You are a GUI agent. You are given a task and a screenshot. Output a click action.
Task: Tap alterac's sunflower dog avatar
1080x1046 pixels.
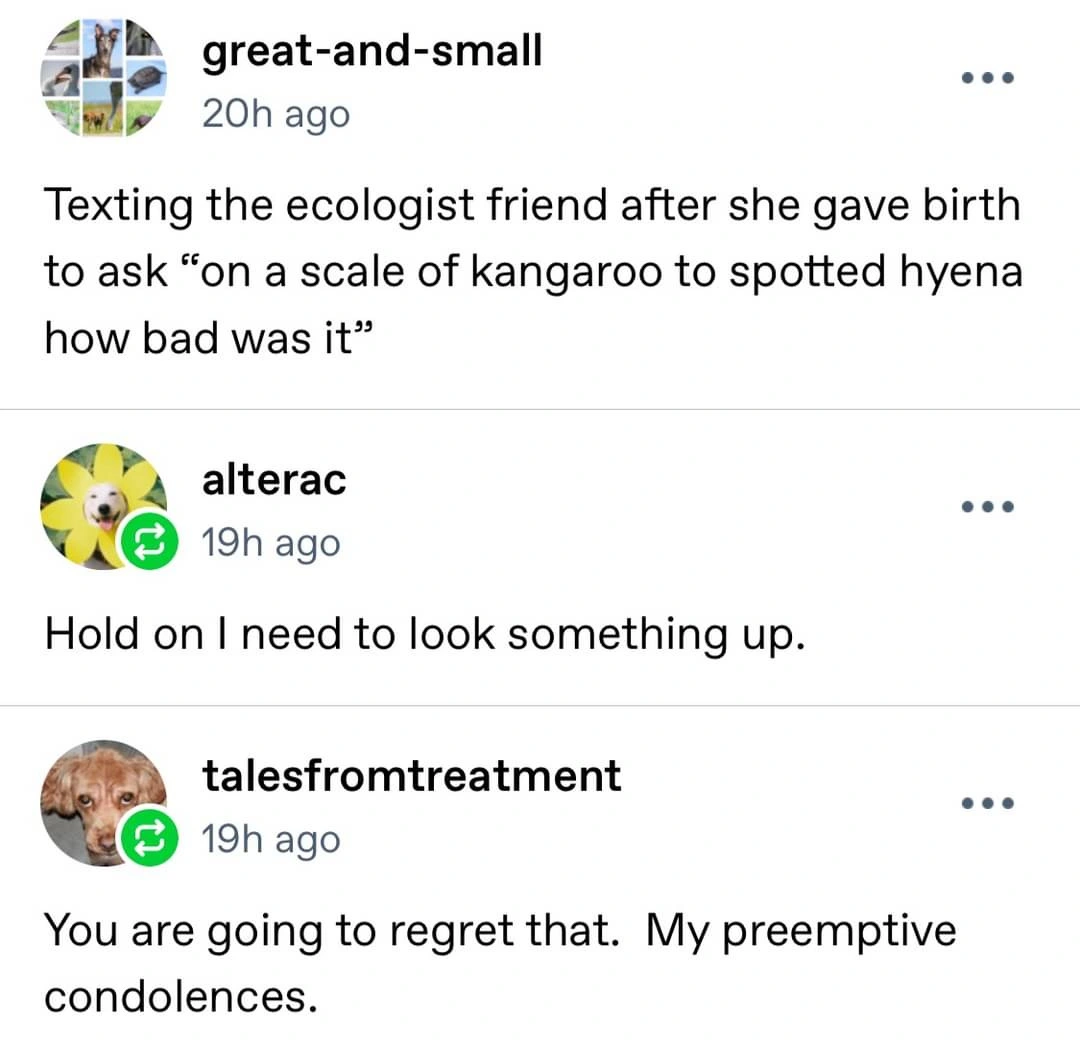(x=103, y=506)
